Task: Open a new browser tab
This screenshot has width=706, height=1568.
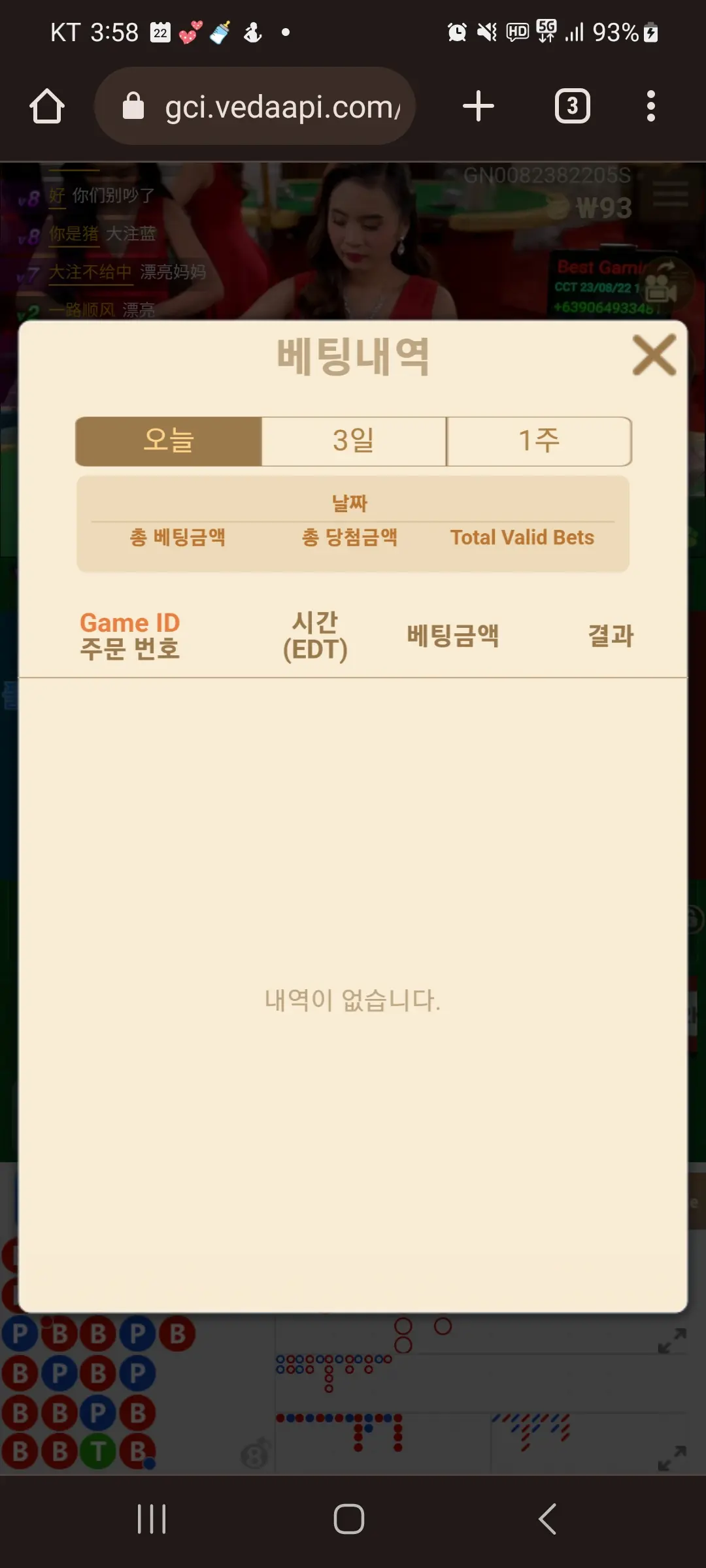Action: (x=479, y=106)
